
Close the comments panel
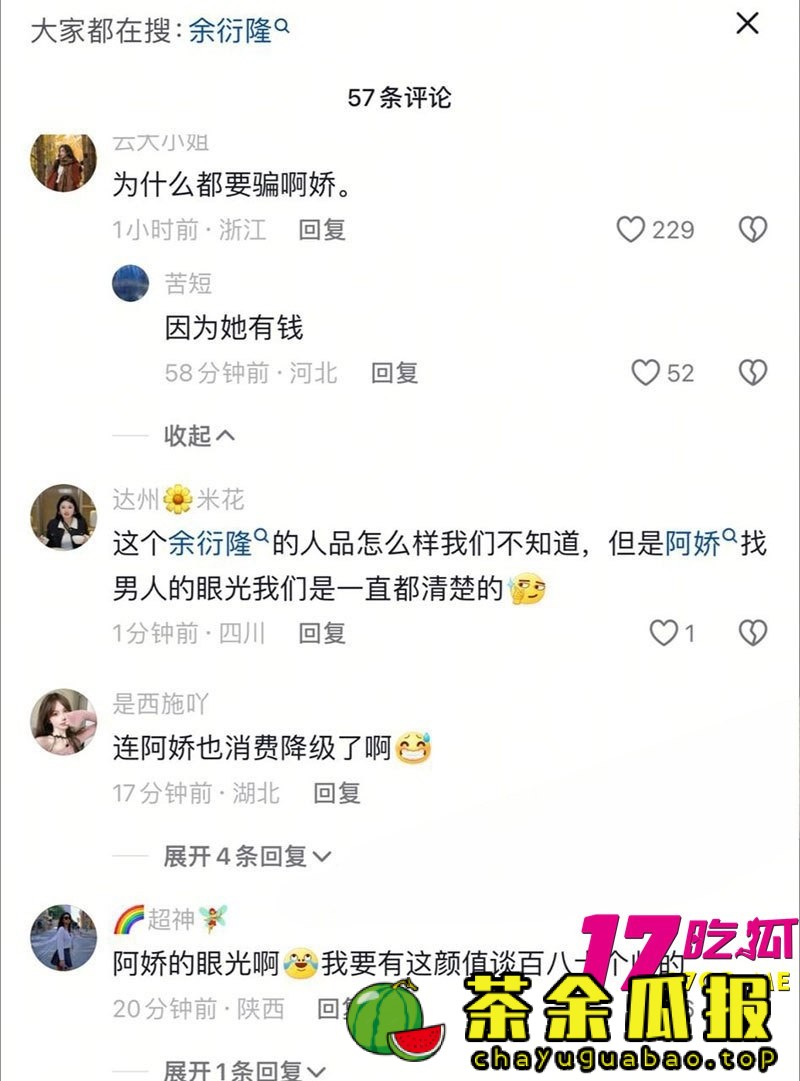(x=747, y=24)
